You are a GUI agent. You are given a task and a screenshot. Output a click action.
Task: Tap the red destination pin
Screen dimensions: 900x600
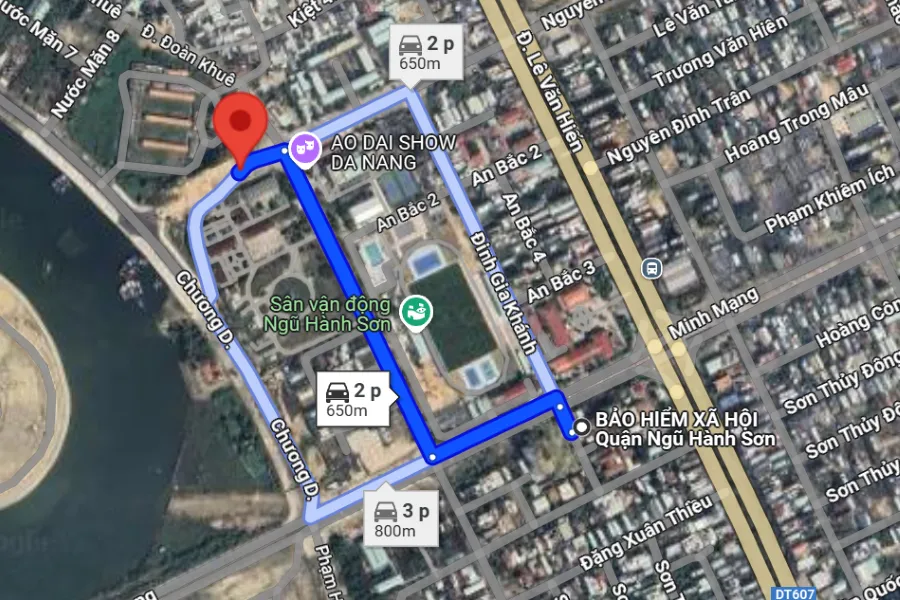(241, 125)
